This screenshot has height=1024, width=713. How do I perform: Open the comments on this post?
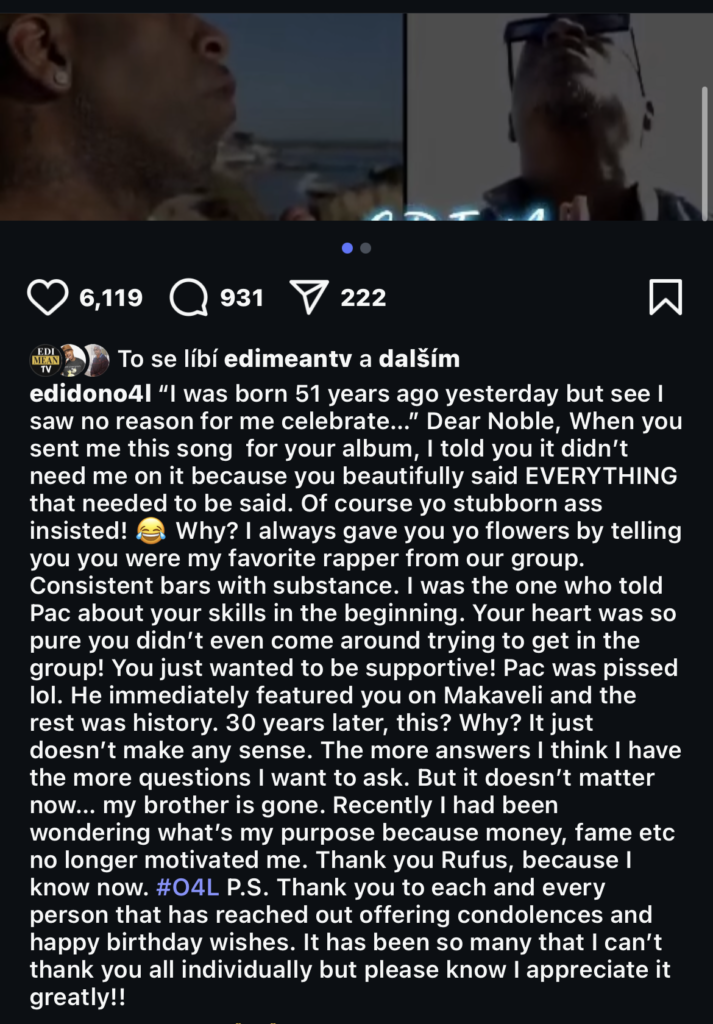pos(188,297)
